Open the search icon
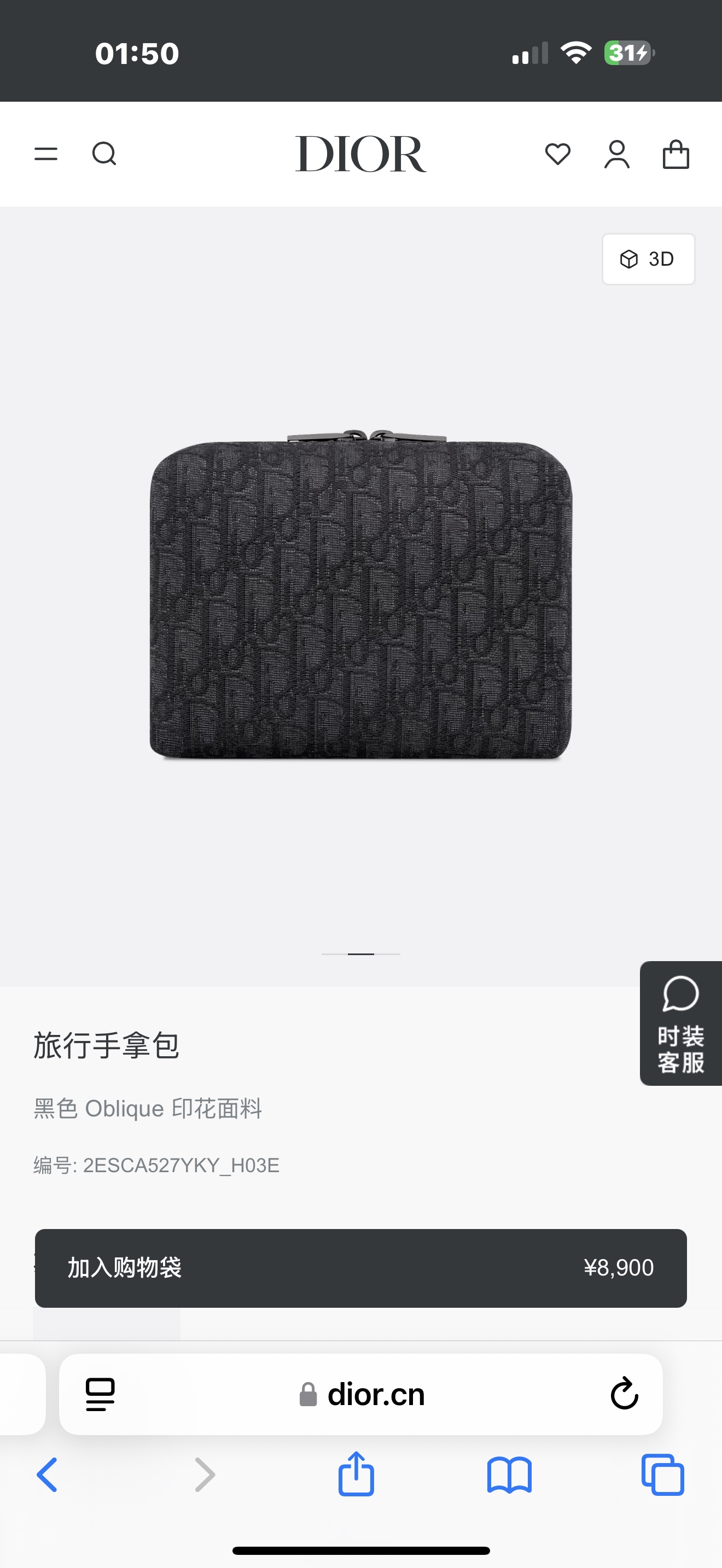 (x=104, y=154)
